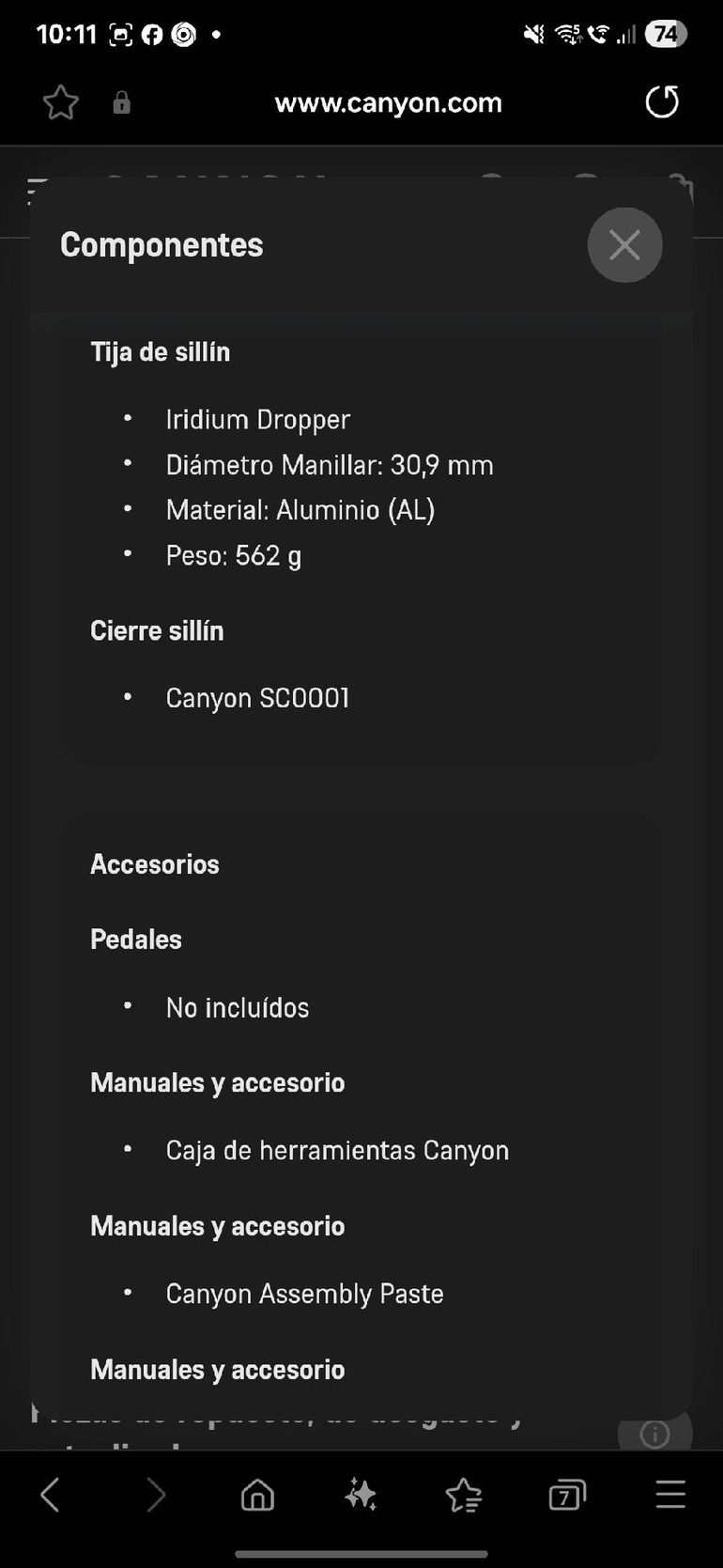Viewport: 723px width, 1568px height.
Task: Bookmark this page with the star icon
Action: 61,102
